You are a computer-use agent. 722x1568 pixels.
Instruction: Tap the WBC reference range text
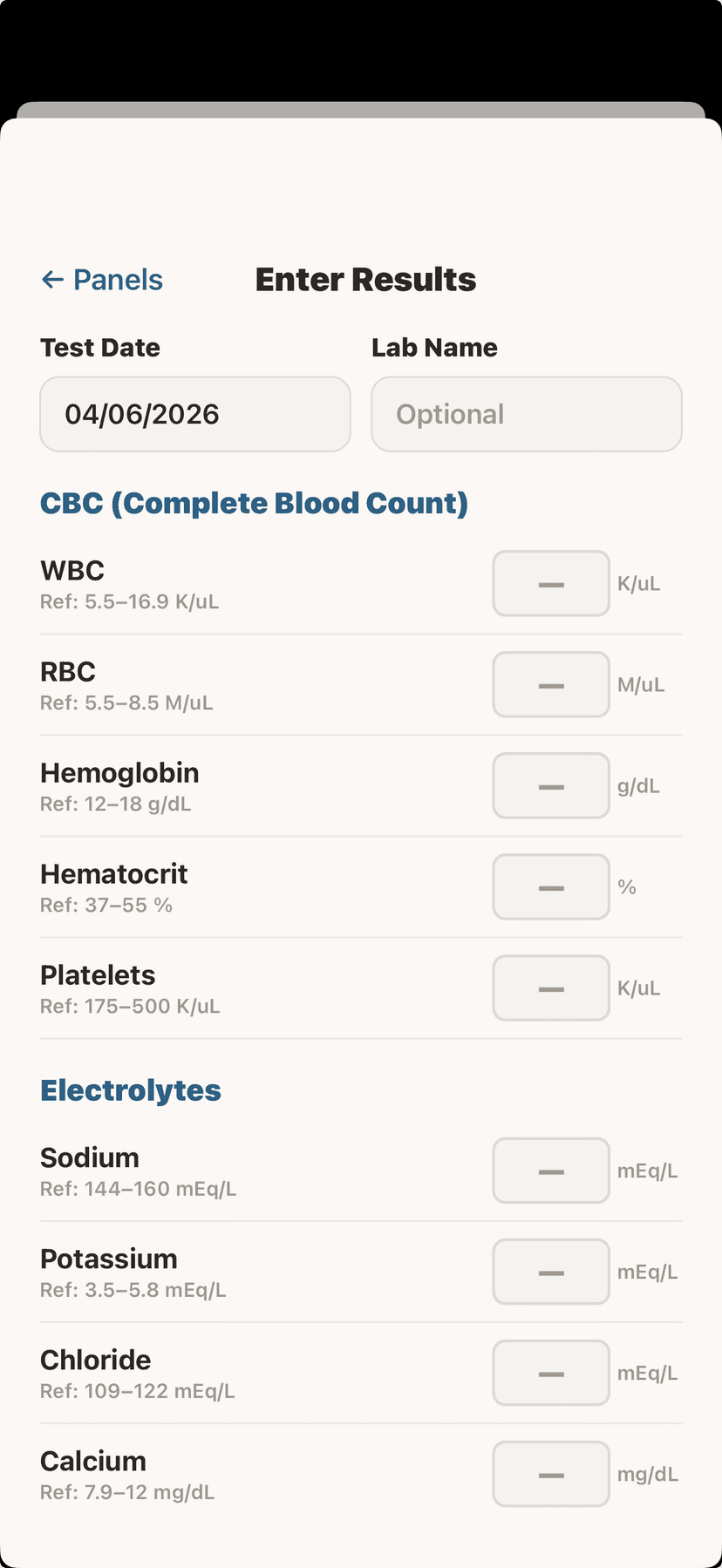[129, 601]
